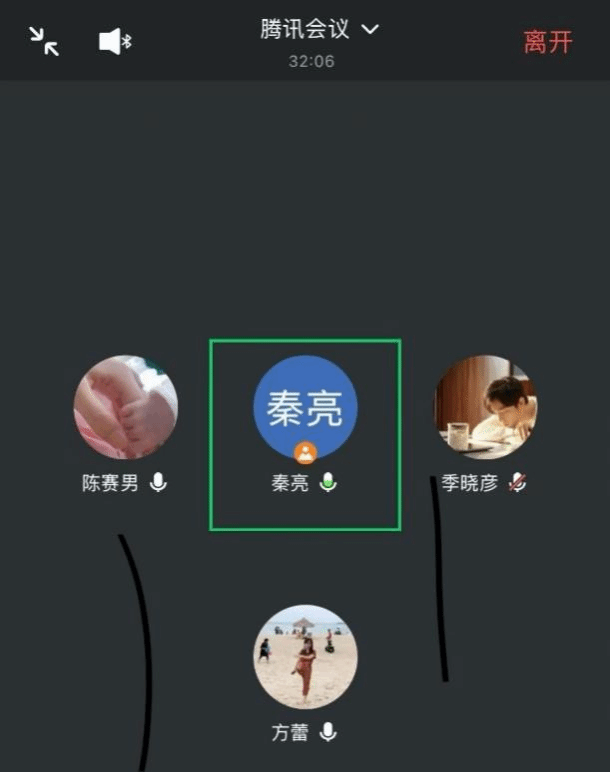Leave the meeting via 离开

(548, 42)
